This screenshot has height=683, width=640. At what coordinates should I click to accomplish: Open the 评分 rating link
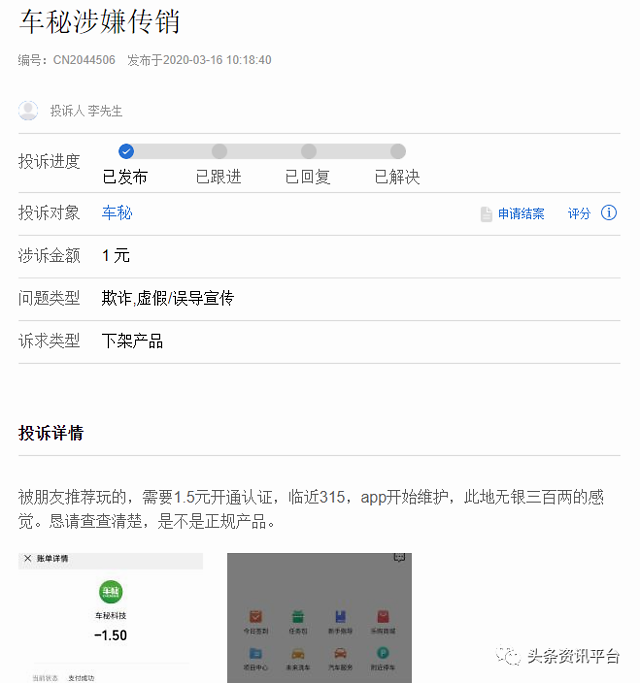pyautogui.click(x=579, y=214)
